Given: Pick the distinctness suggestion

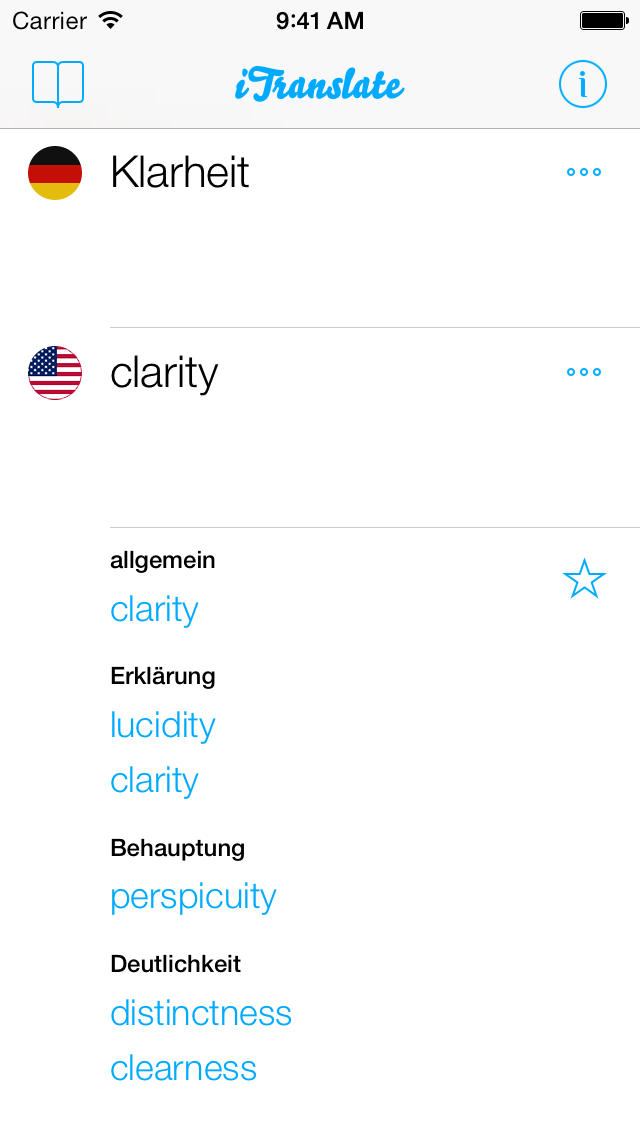Looking at the screenshot, I should point(201,1013).
